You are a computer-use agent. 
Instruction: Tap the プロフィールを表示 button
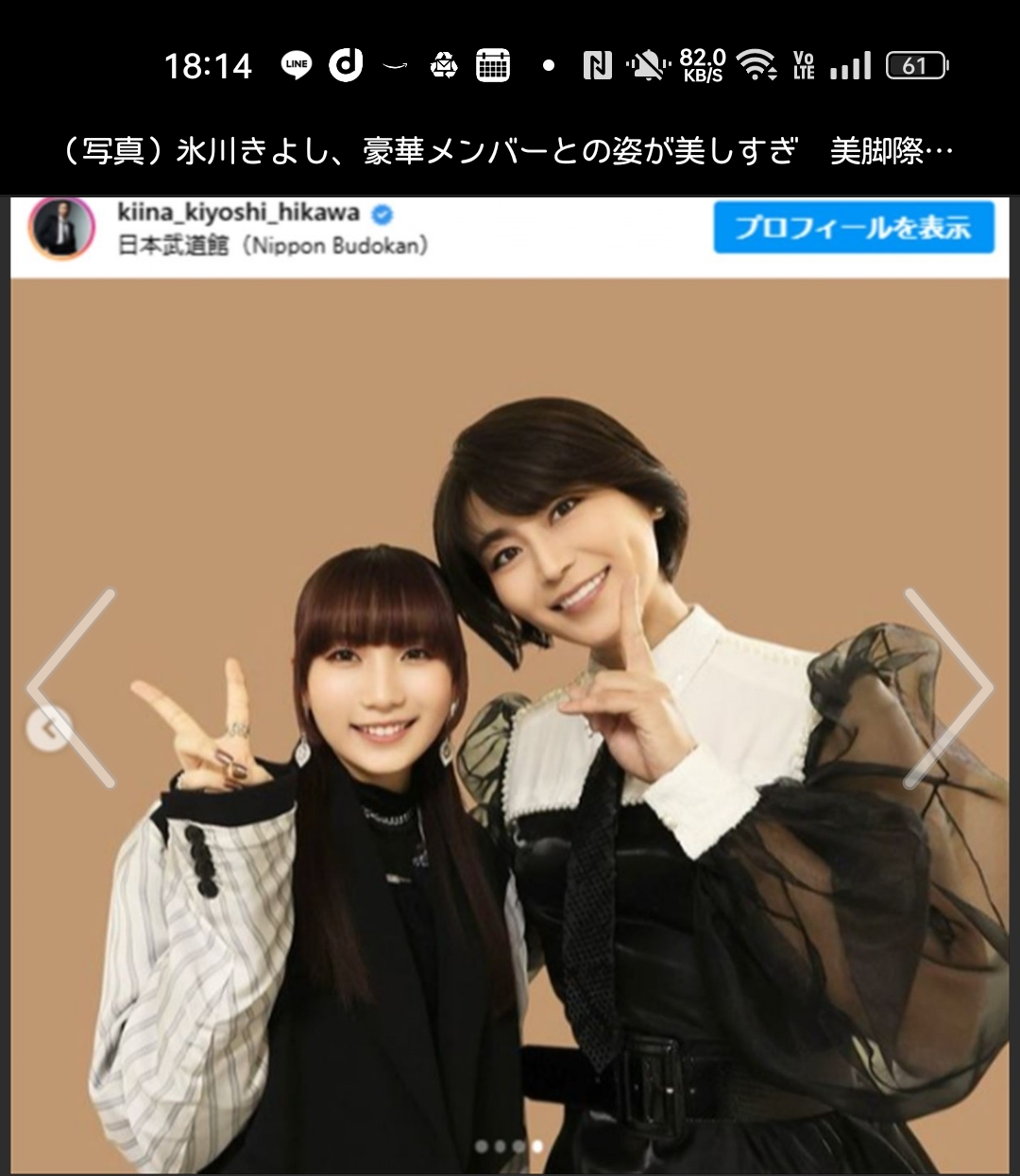click(853, 228)
